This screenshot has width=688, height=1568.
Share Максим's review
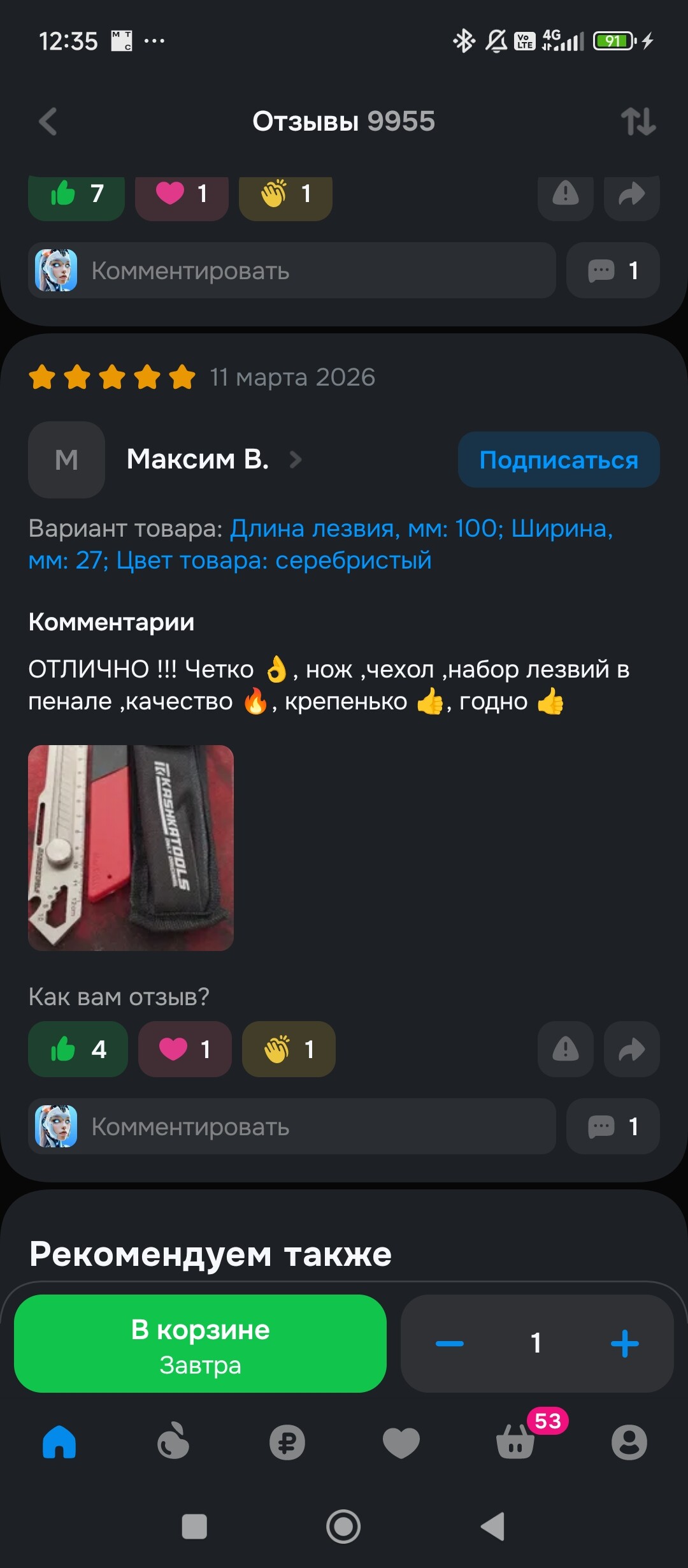point(631,1049)
